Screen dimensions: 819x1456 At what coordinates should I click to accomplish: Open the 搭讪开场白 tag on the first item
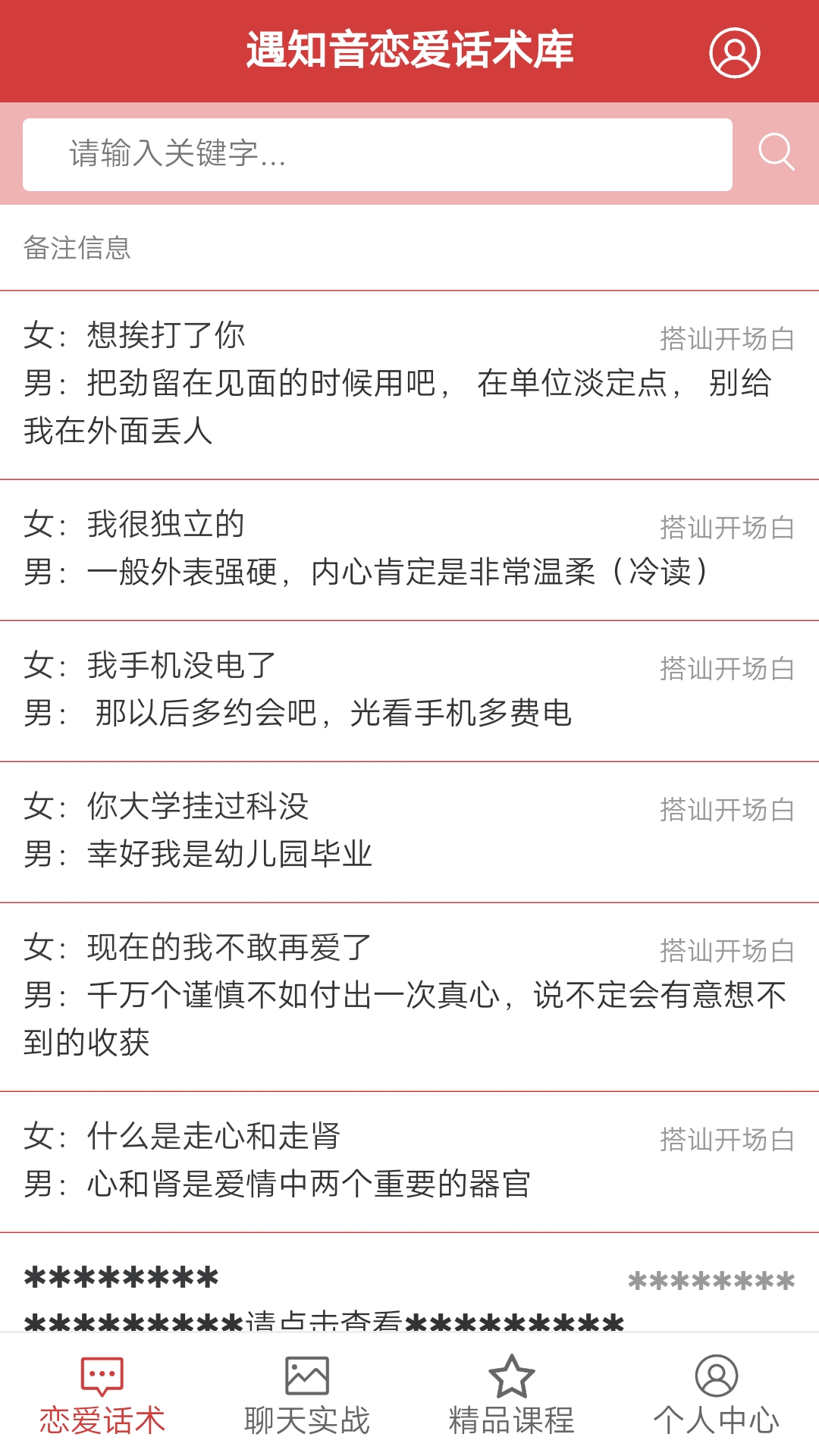(727, 335)
